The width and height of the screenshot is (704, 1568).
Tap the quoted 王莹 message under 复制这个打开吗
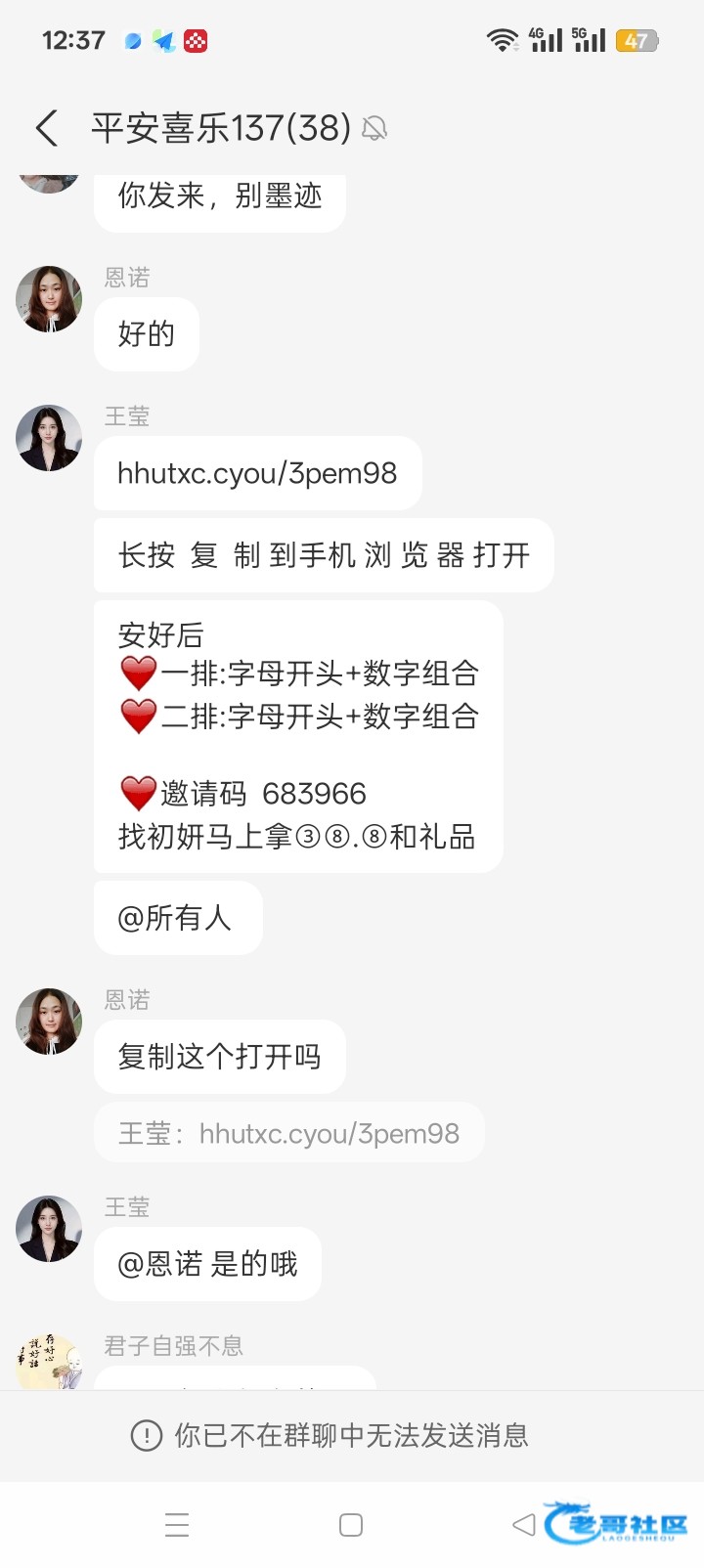(289, 1133)
